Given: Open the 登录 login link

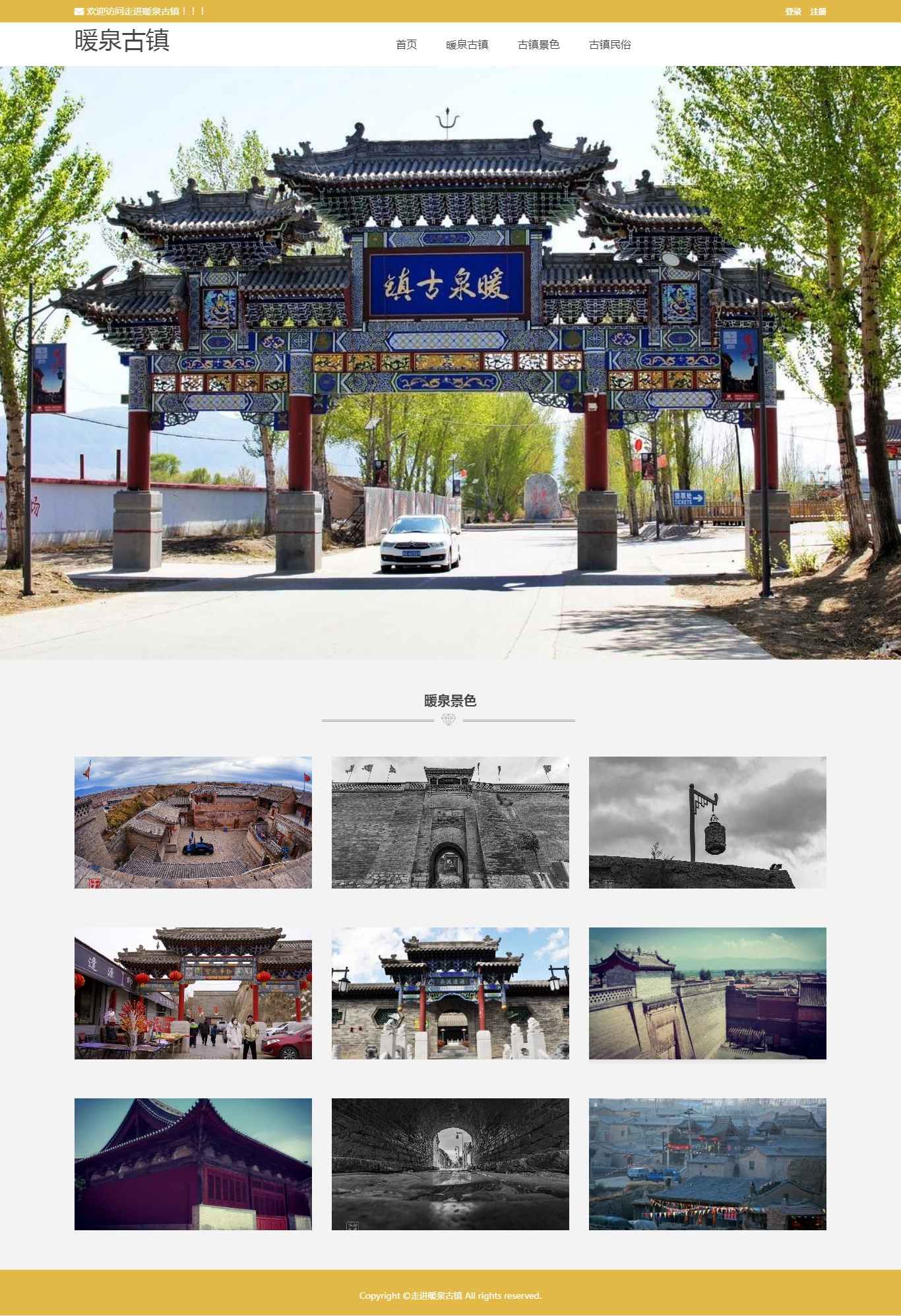Looking at the screenshot, I should [793, 11].
